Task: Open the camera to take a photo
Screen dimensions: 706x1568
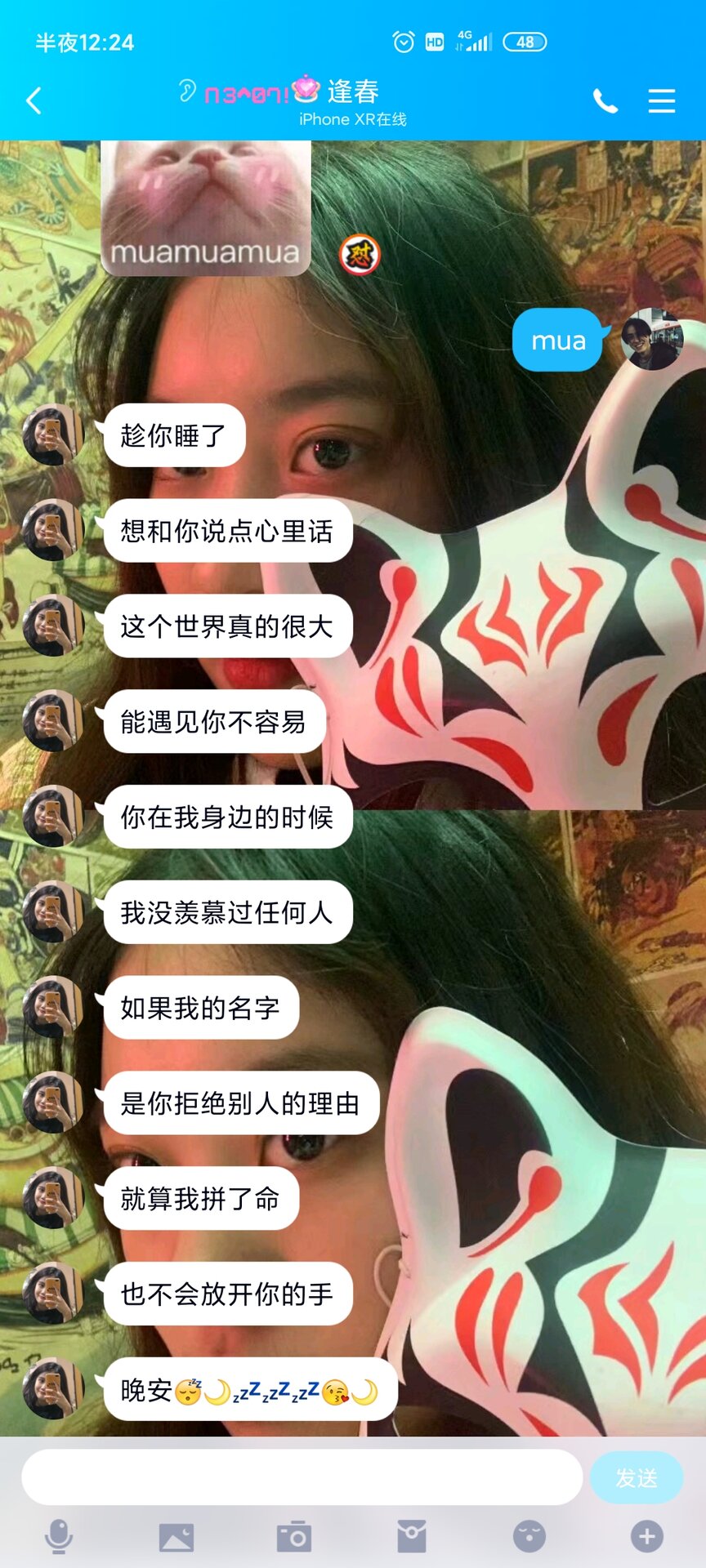Action: pyautogui.click(x=294, y=1537)
